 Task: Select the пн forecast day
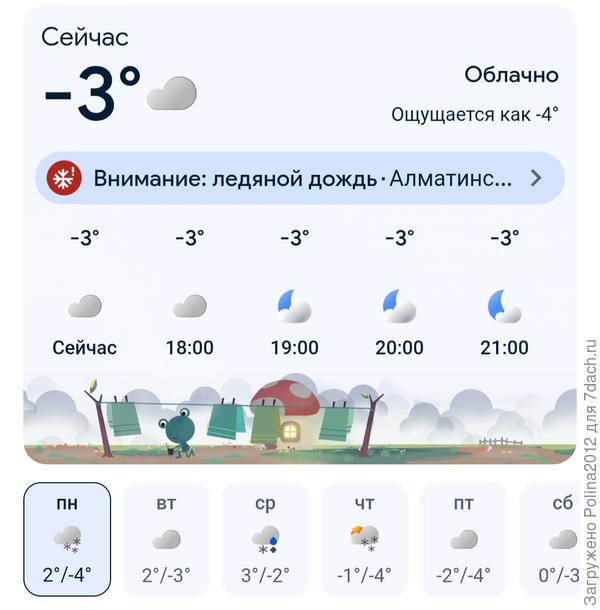(67, 540)
